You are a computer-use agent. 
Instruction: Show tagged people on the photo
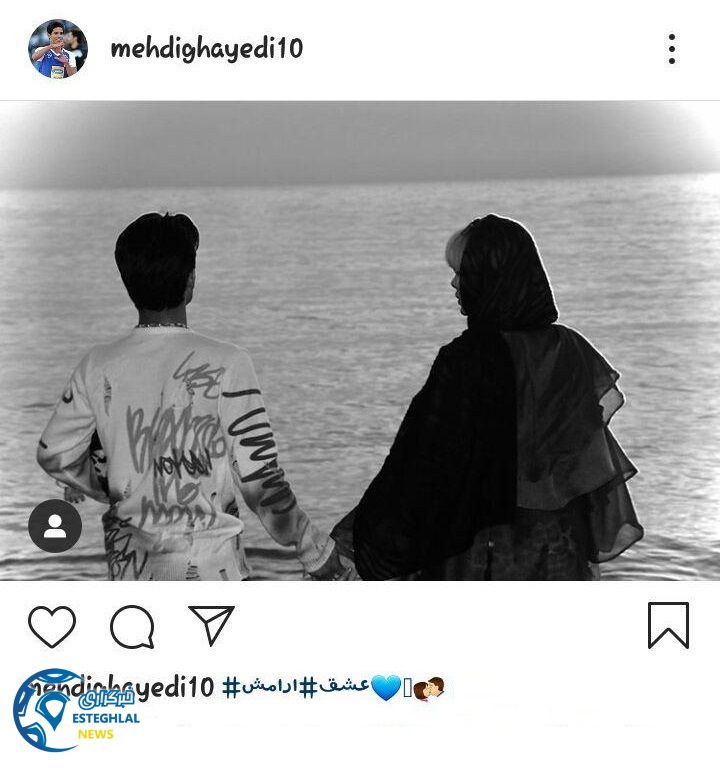(x=55, y=526)
